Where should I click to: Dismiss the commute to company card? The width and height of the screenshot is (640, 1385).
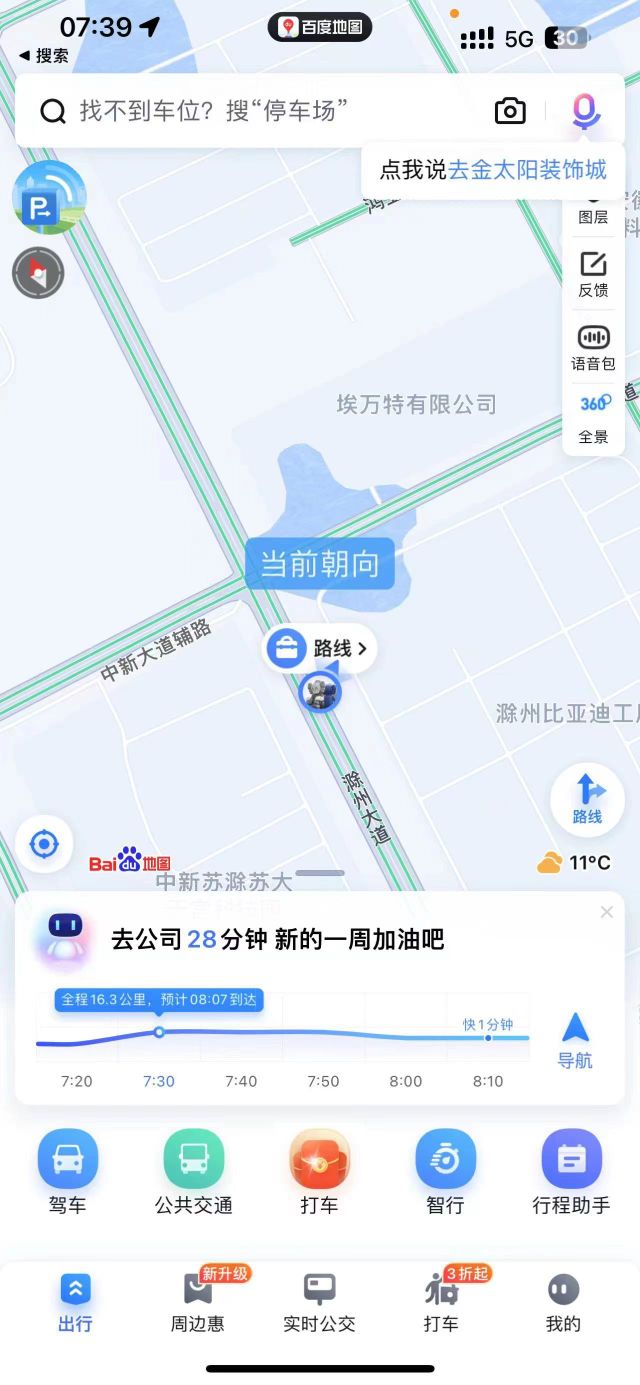pyautogui.click(x=606, y=912)
